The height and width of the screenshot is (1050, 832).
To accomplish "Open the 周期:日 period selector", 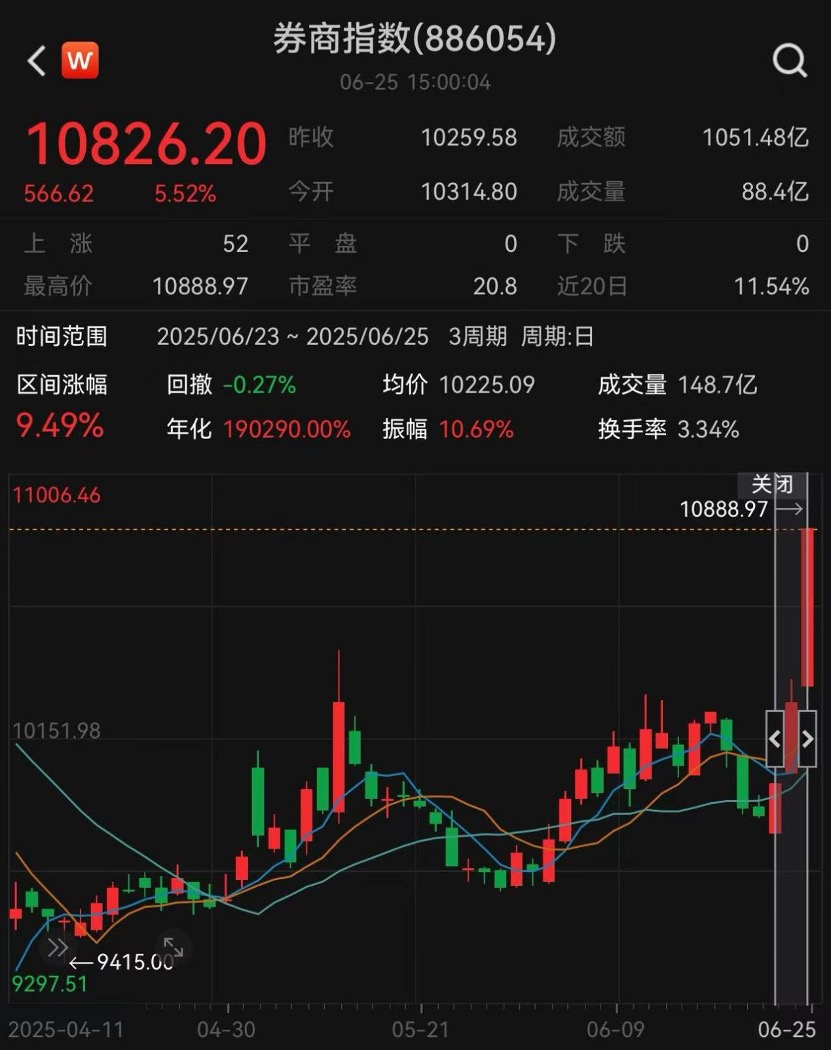I will 557,336.
